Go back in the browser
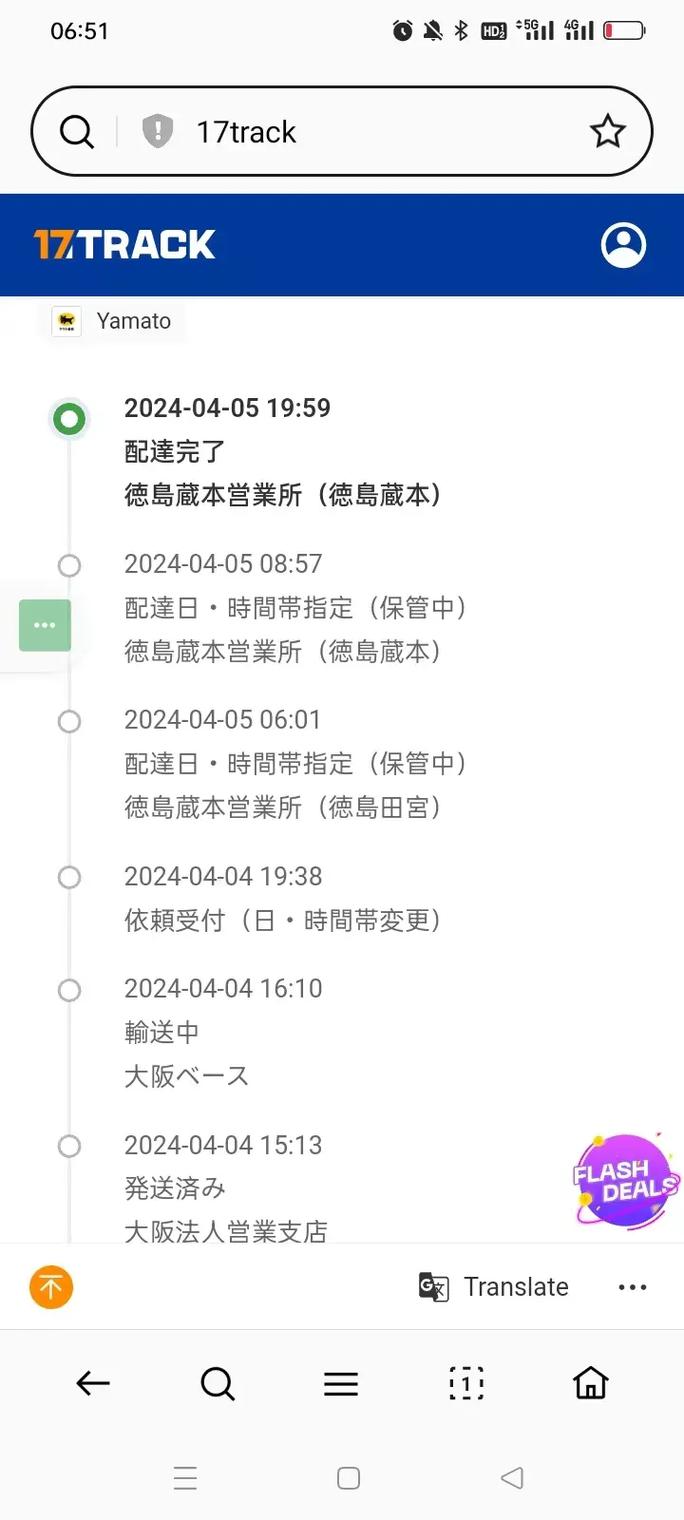 [93, 1383]
